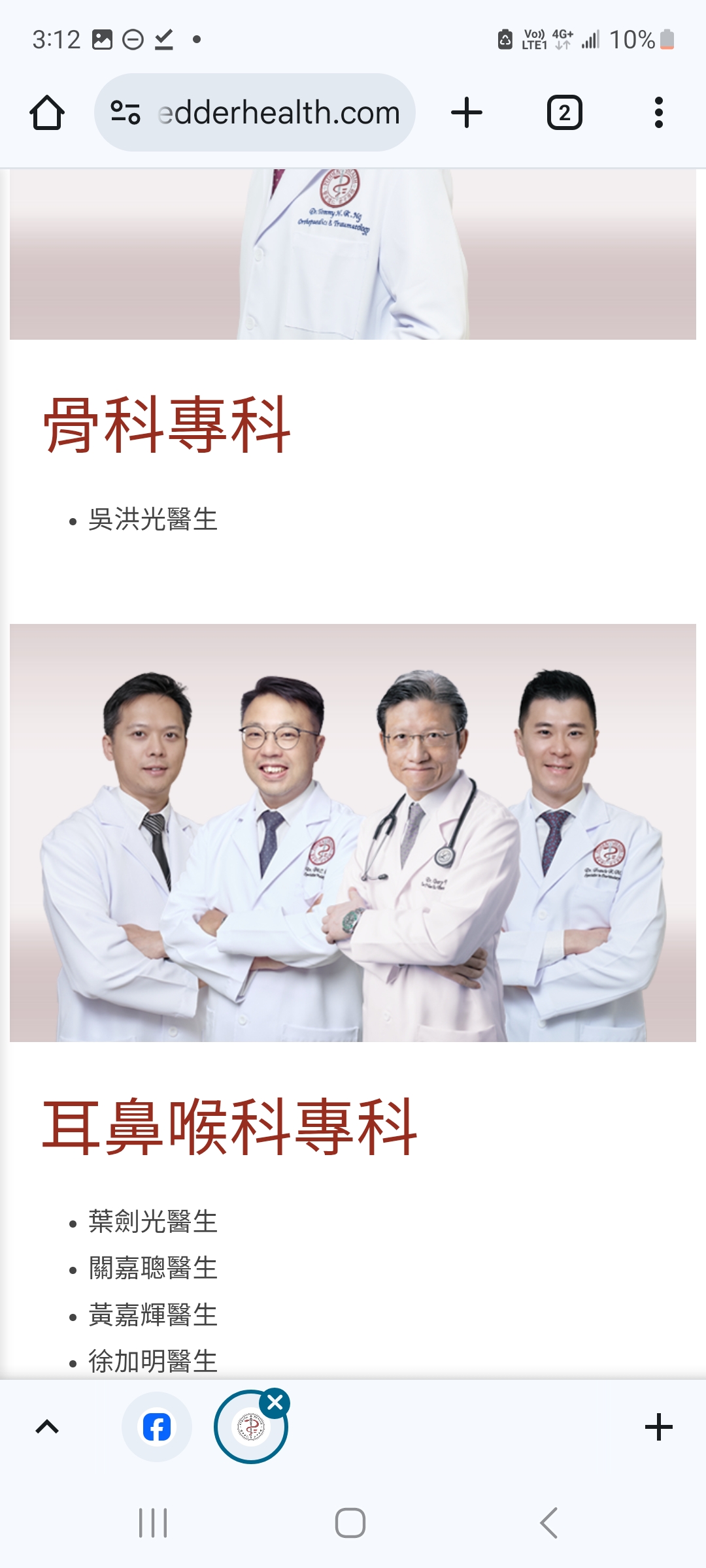The height and width of the screenshot is (1568, 706).
Task: Switch to the Facebook tab in tab group
Action: coord(157,1428)
